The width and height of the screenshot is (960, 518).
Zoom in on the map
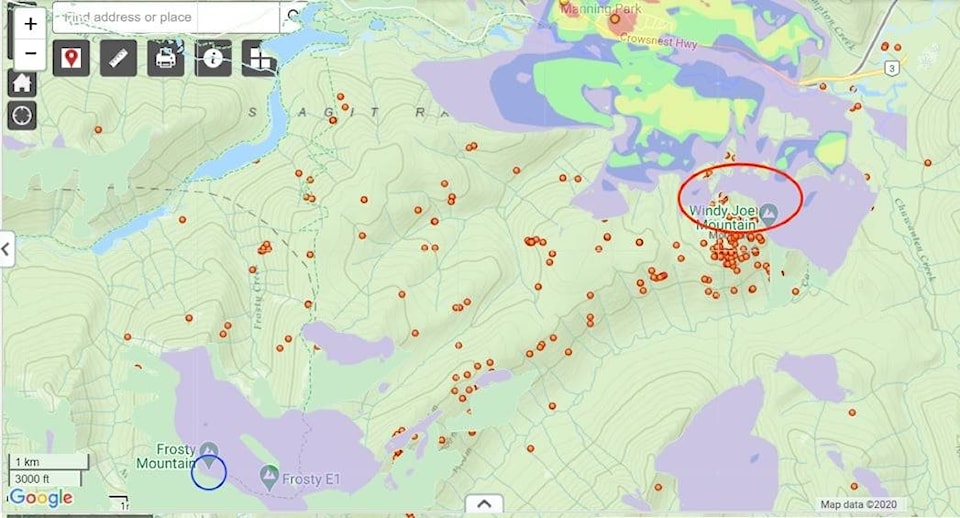[30, 23]
